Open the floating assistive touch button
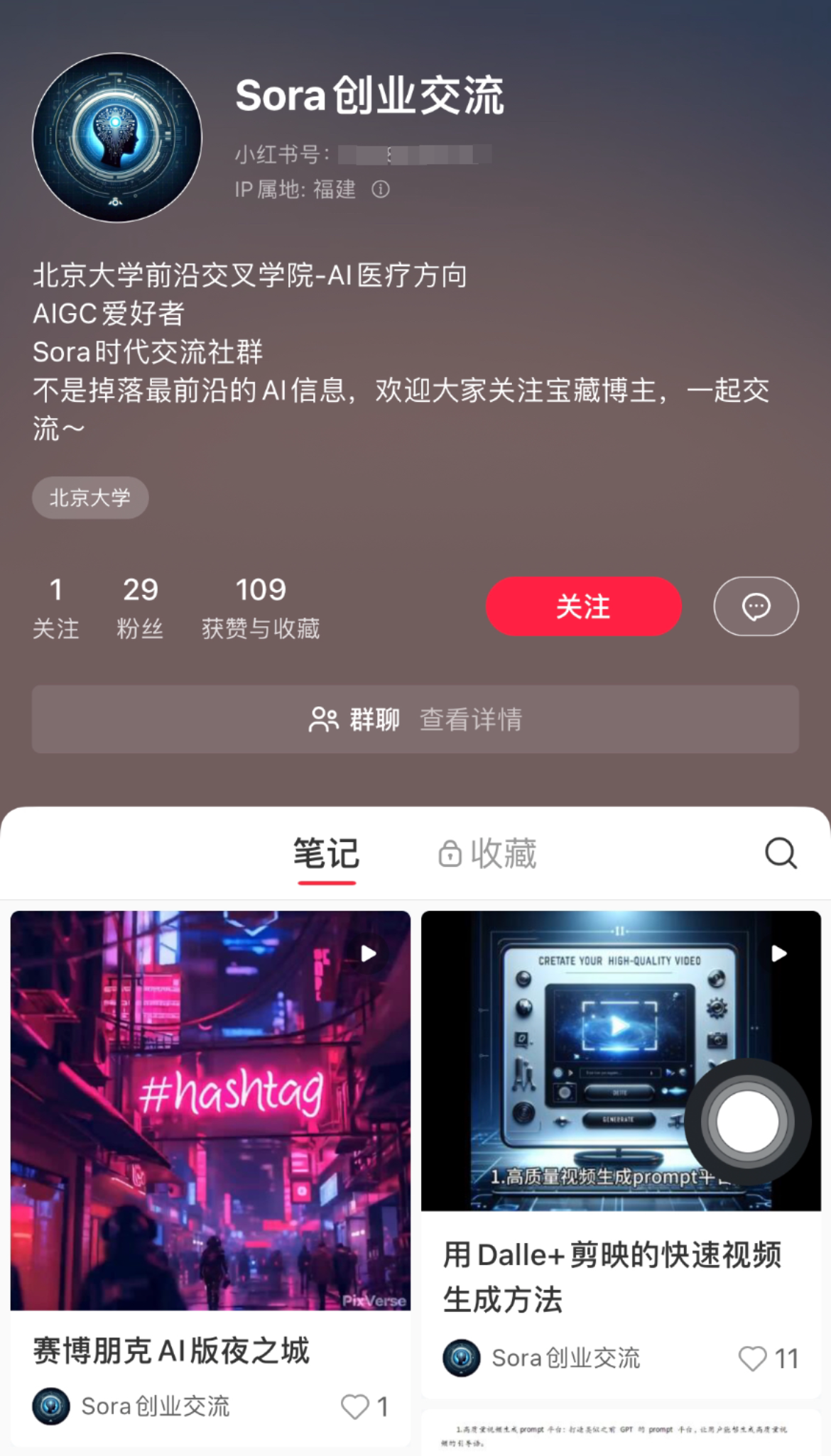 click(747, 1122)
